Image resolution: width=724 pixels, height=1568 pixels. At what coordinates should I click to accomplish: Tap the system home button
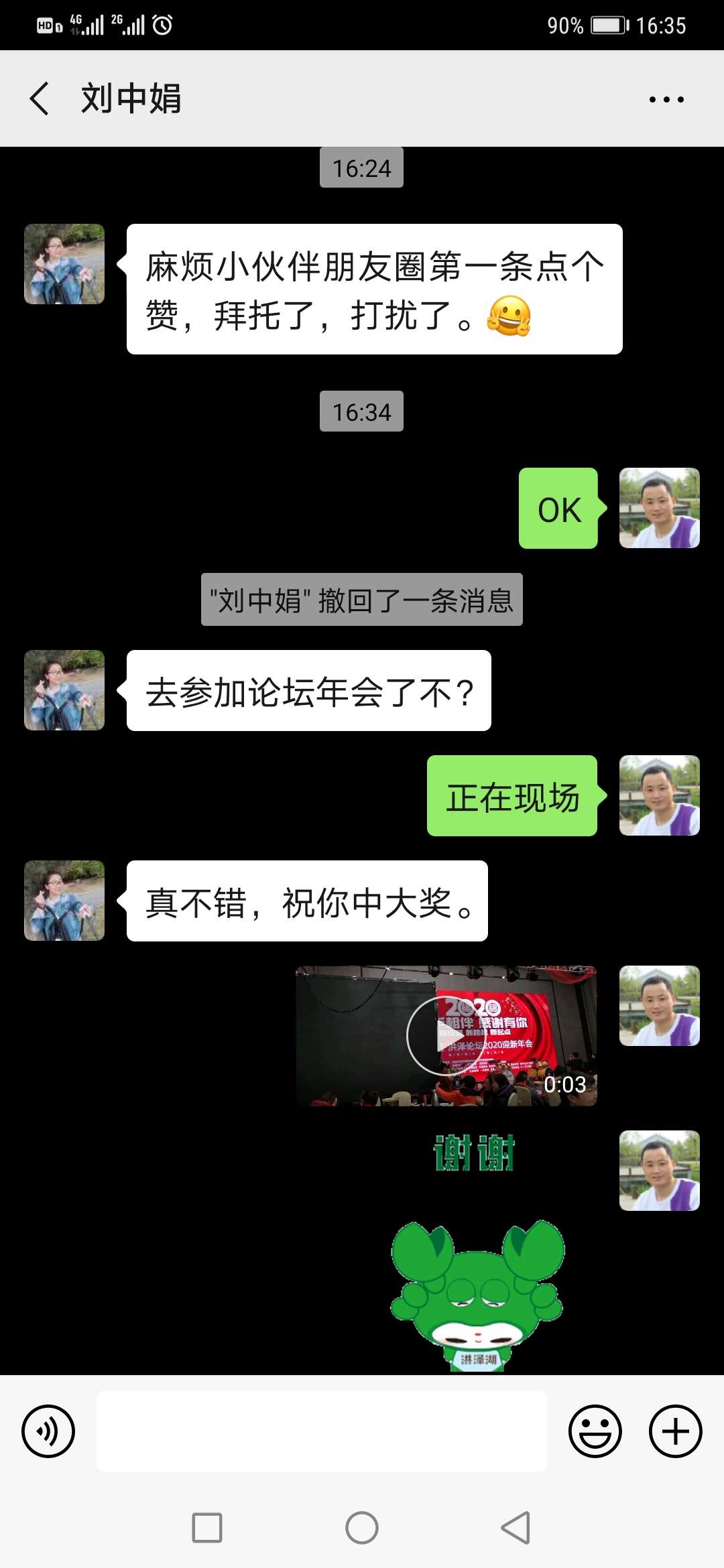pyautogui.click(x=362, y=1528)
